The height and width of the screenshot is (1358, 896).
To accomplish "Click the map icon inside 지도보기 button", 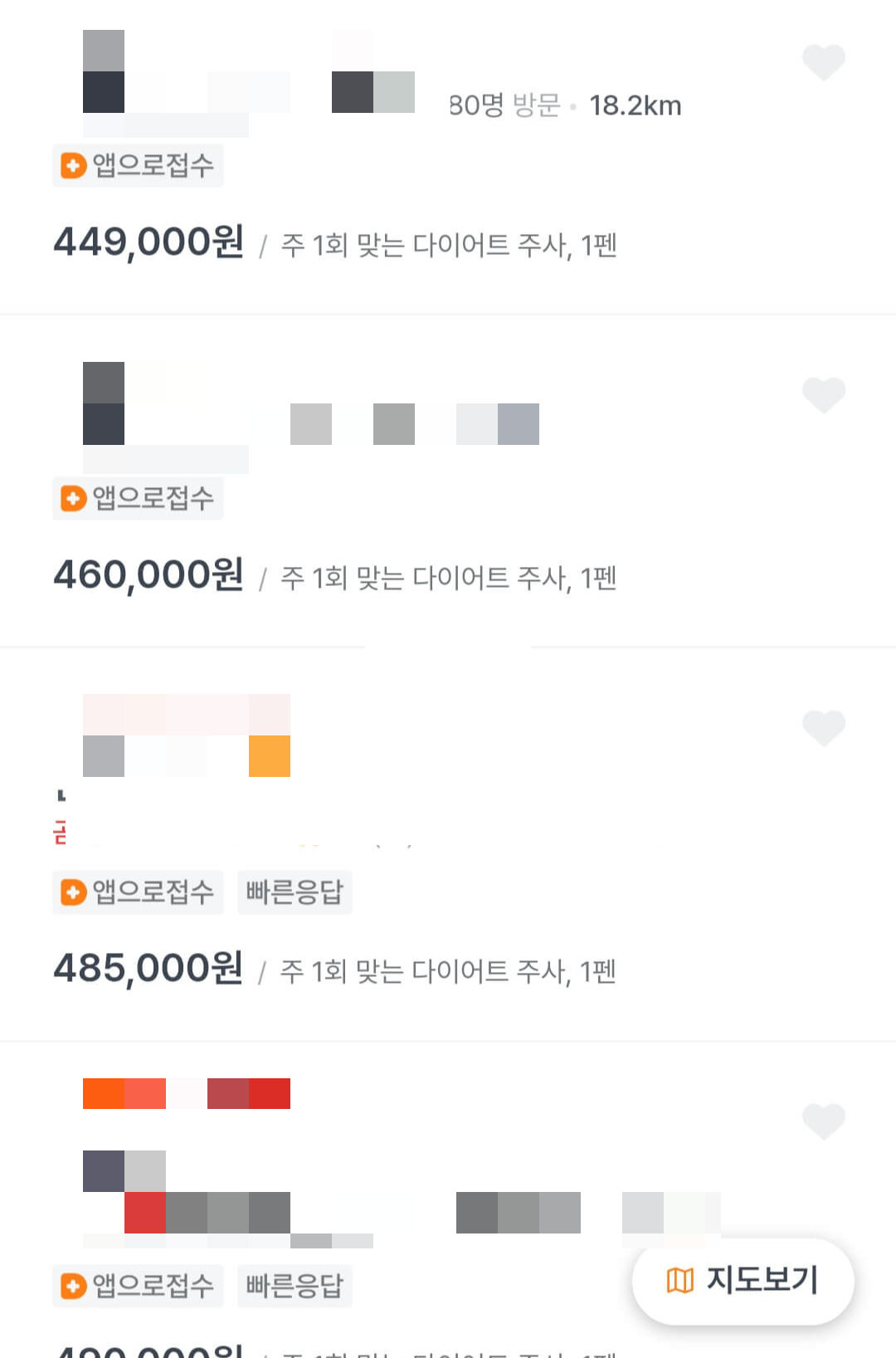I will 680,1281.
